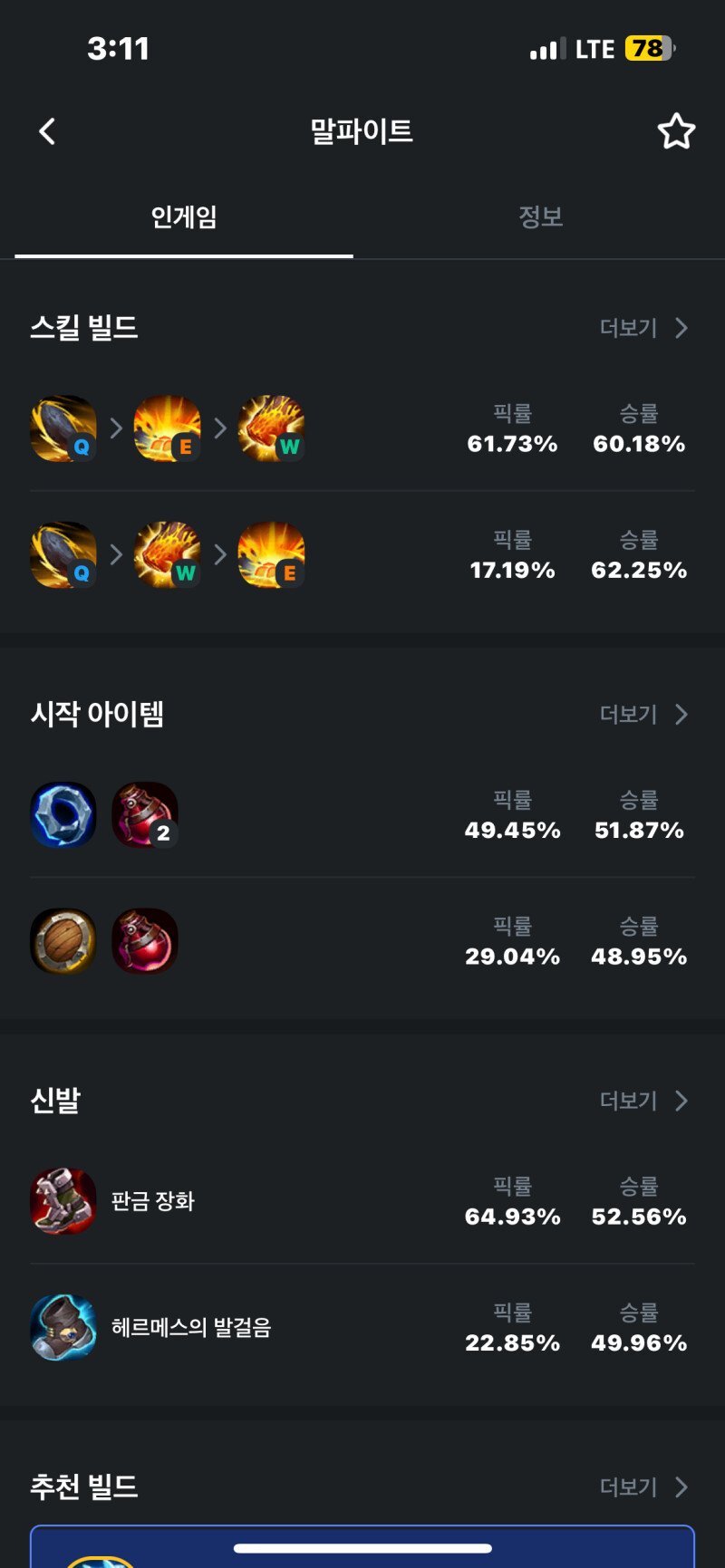The image size is (725, 1568).
Task: Open 더보기 for 스킬 빌드
Action: 643,328
